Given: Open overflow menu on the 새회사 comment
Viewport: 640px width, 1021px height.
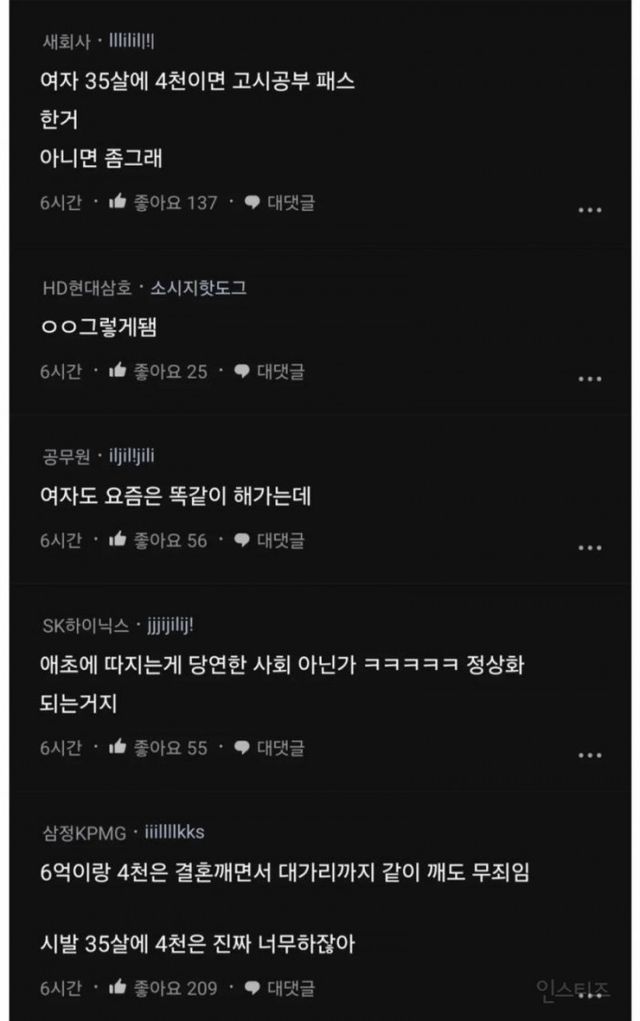Looking at the screenshot, I should (x=590, y=210).
